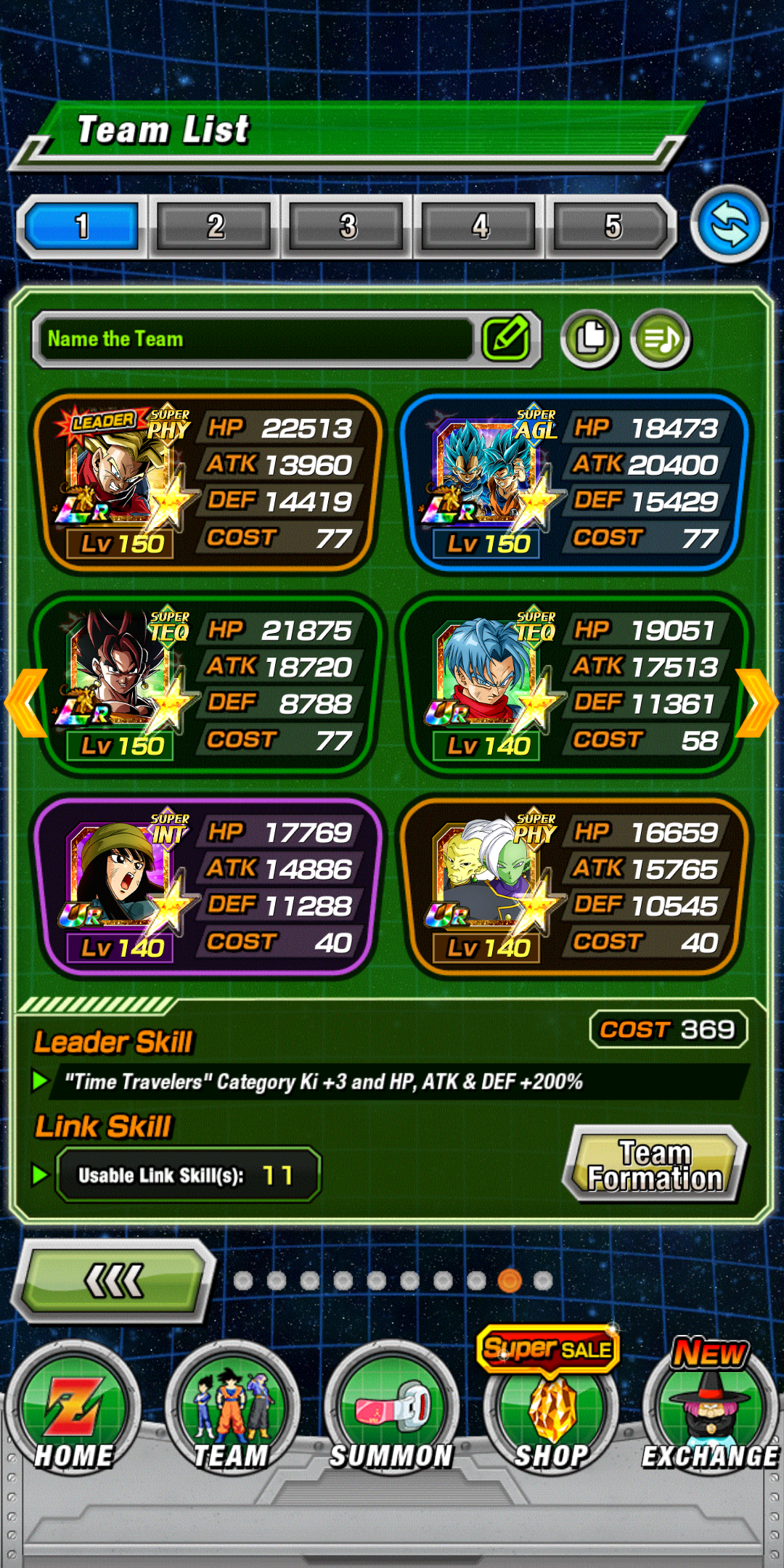Image resolution: width=784 pixels, height=1568 pixels.
Task: Go back with the green arrows button
Action: point(115,1281)
